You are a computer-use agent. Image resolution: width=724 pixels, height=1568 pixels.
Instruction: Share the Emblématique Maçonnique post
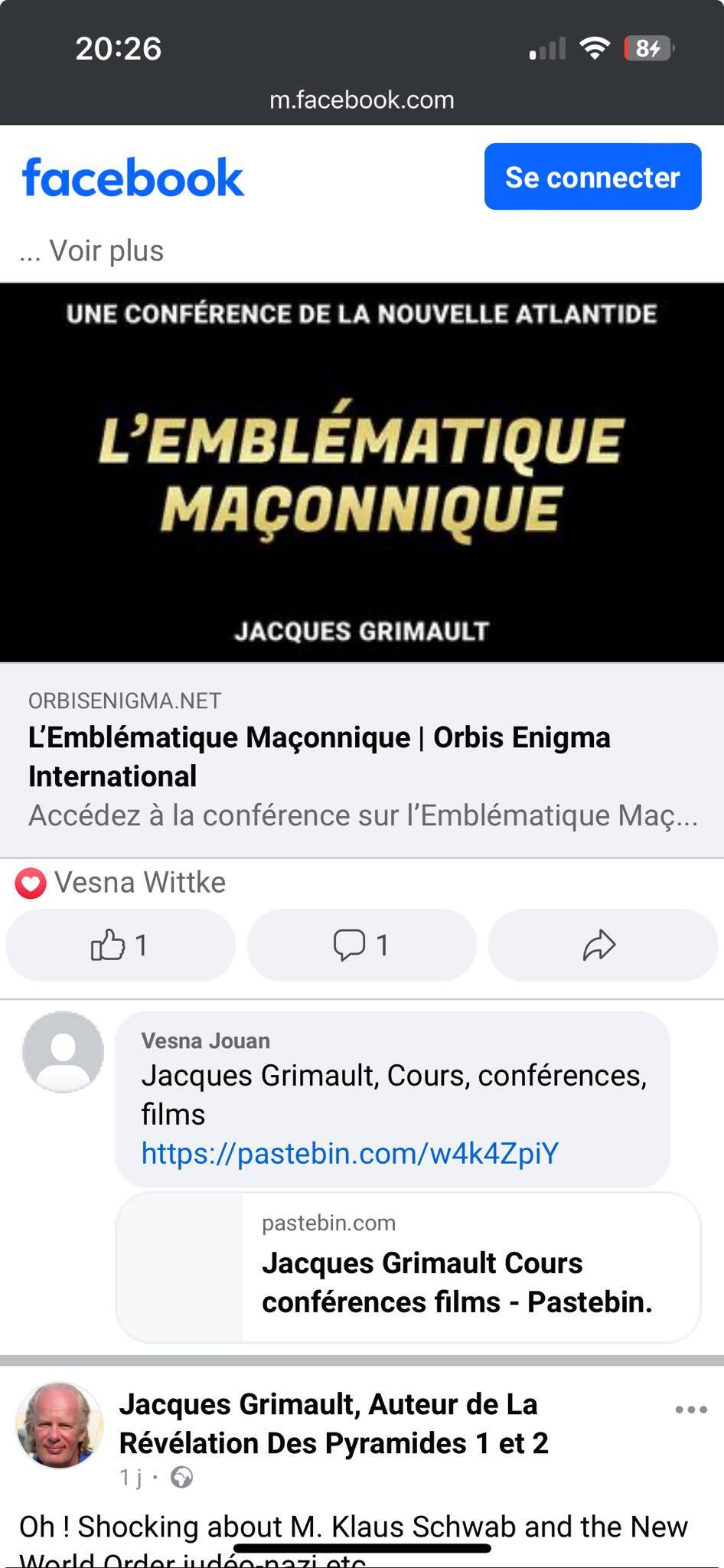(600, 946)
